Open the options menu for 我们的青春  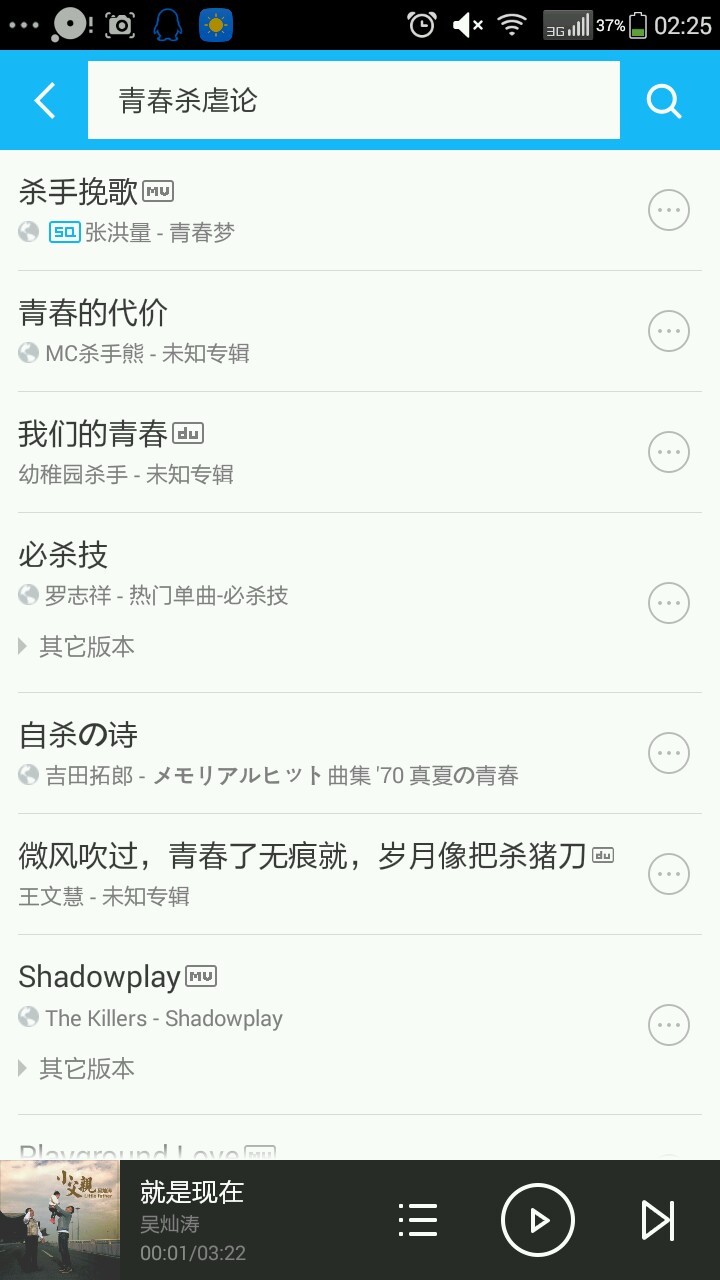(x=669, y=452)
